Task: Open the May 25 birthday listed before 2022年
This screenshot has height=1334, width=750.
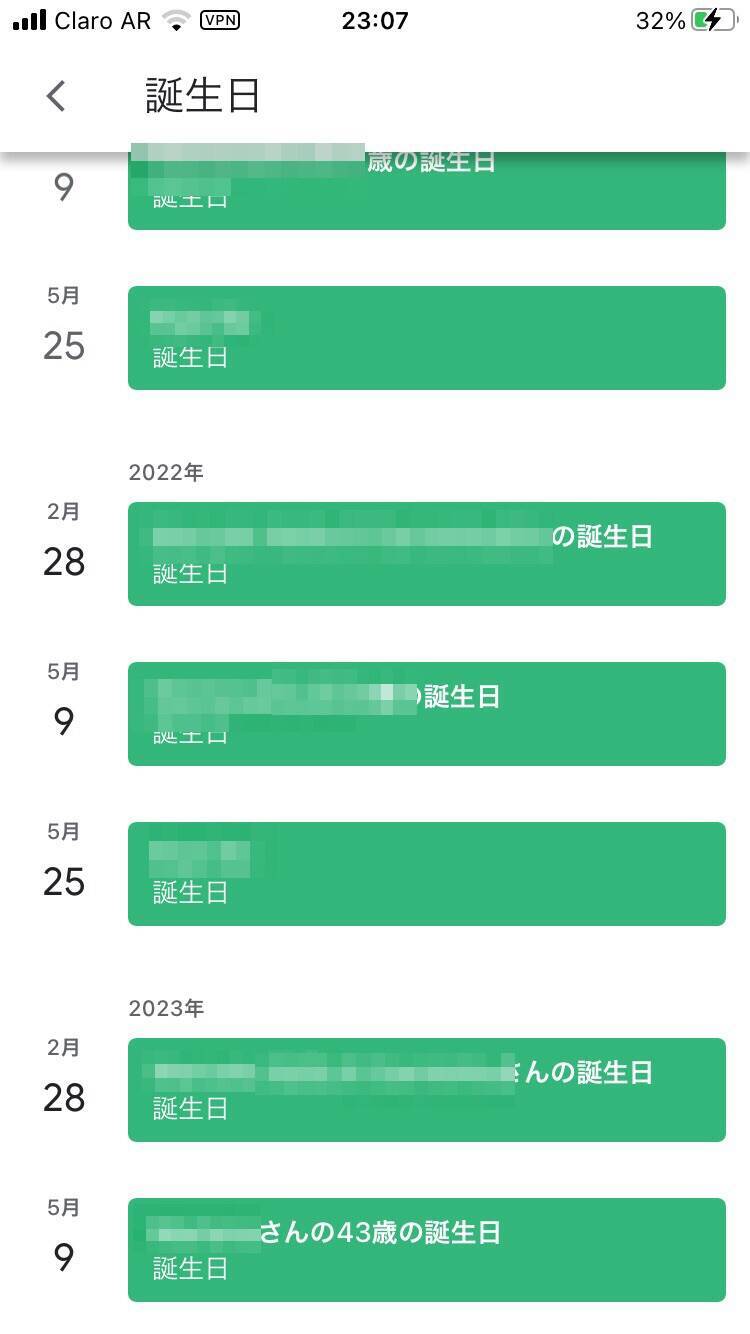Action: click(426, 338)
